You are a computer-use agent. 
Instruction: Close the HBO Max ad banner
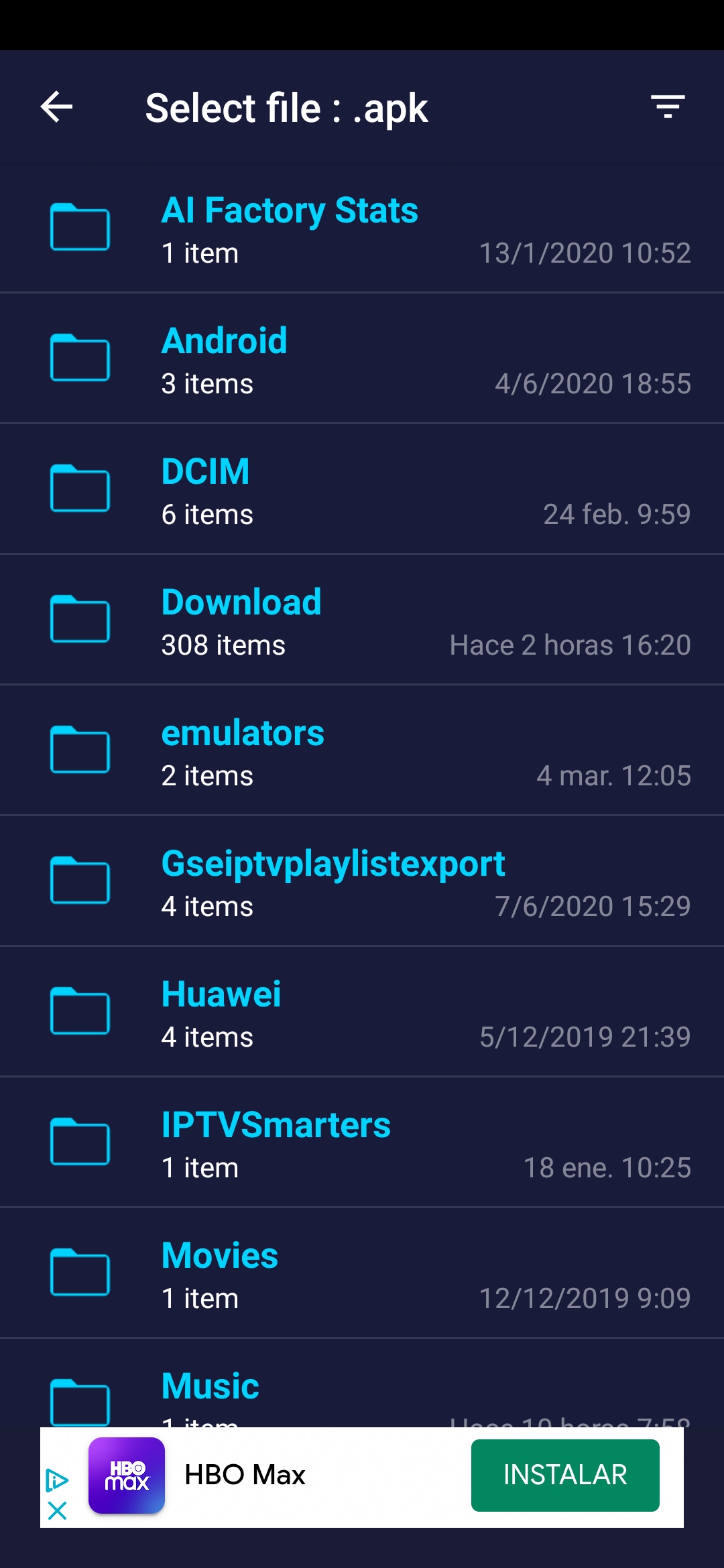click(x=58, y=1510)
